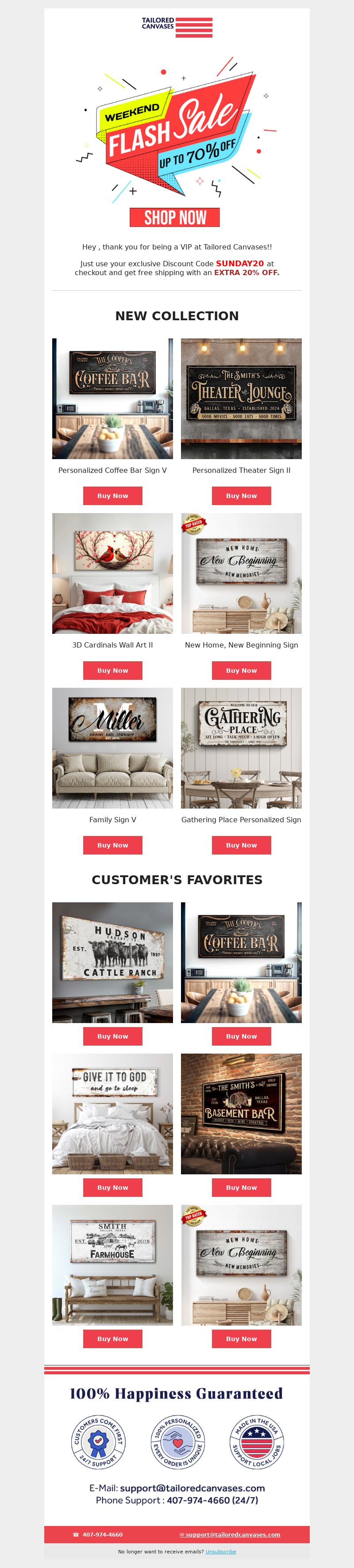354x1568 pixels.
Task: Buy the New Home, New Beginning Sign
Action: [x=241, y=670]
